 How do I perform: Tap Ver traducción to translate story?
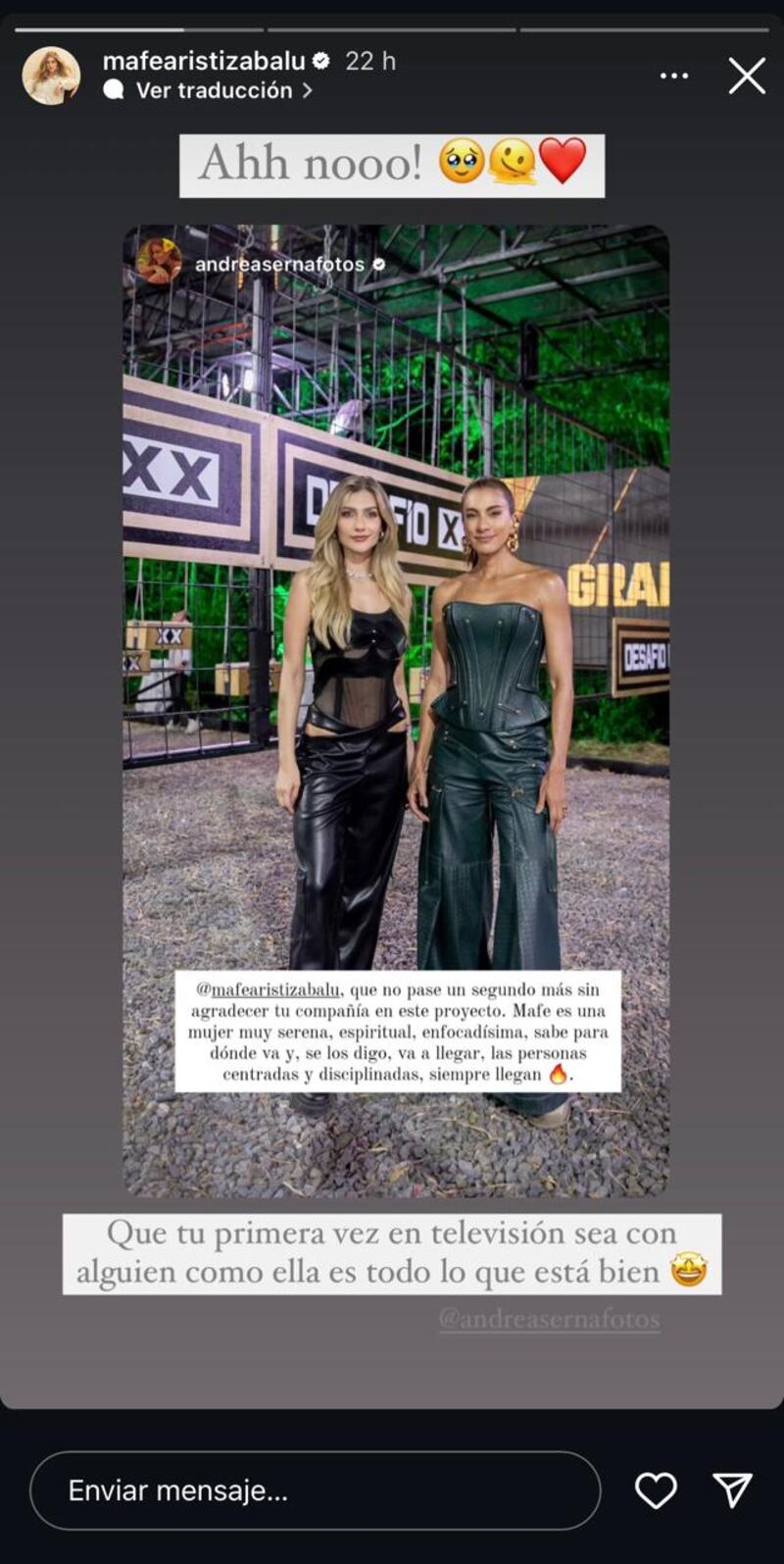214,90
